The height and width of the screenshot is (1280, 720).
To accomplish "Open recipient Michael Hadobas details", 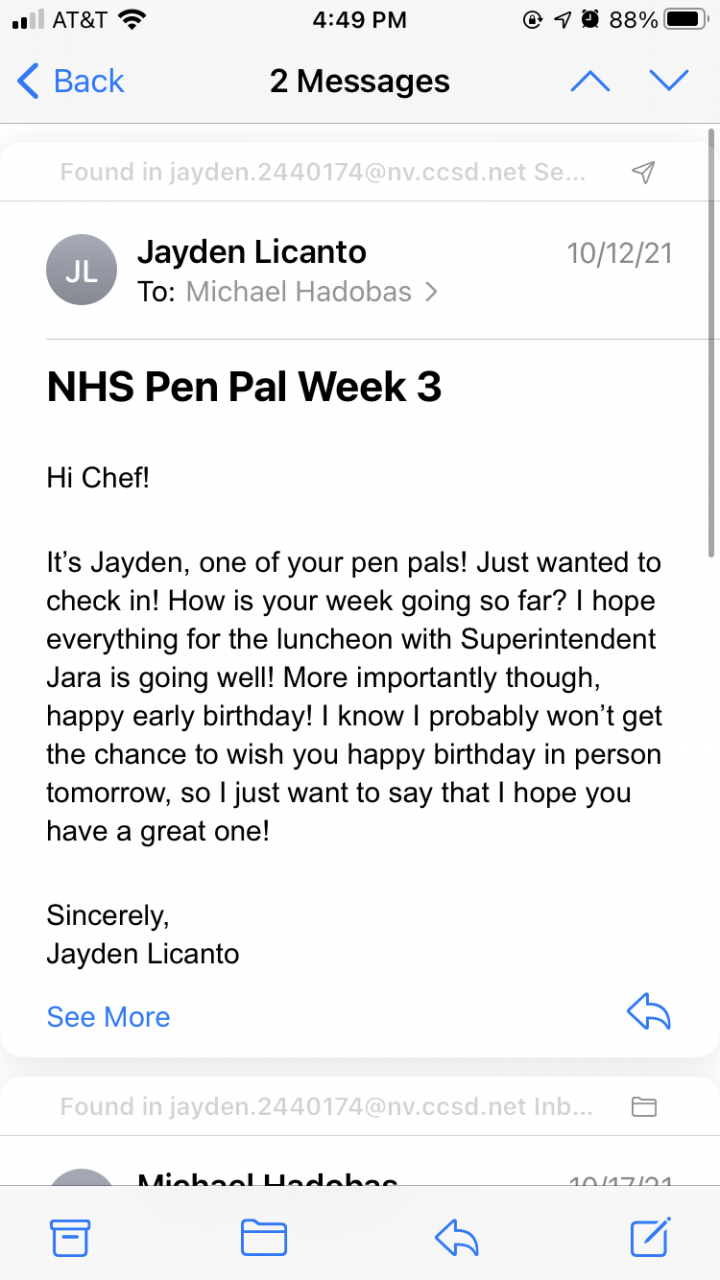I will click(x=299, y=292).
